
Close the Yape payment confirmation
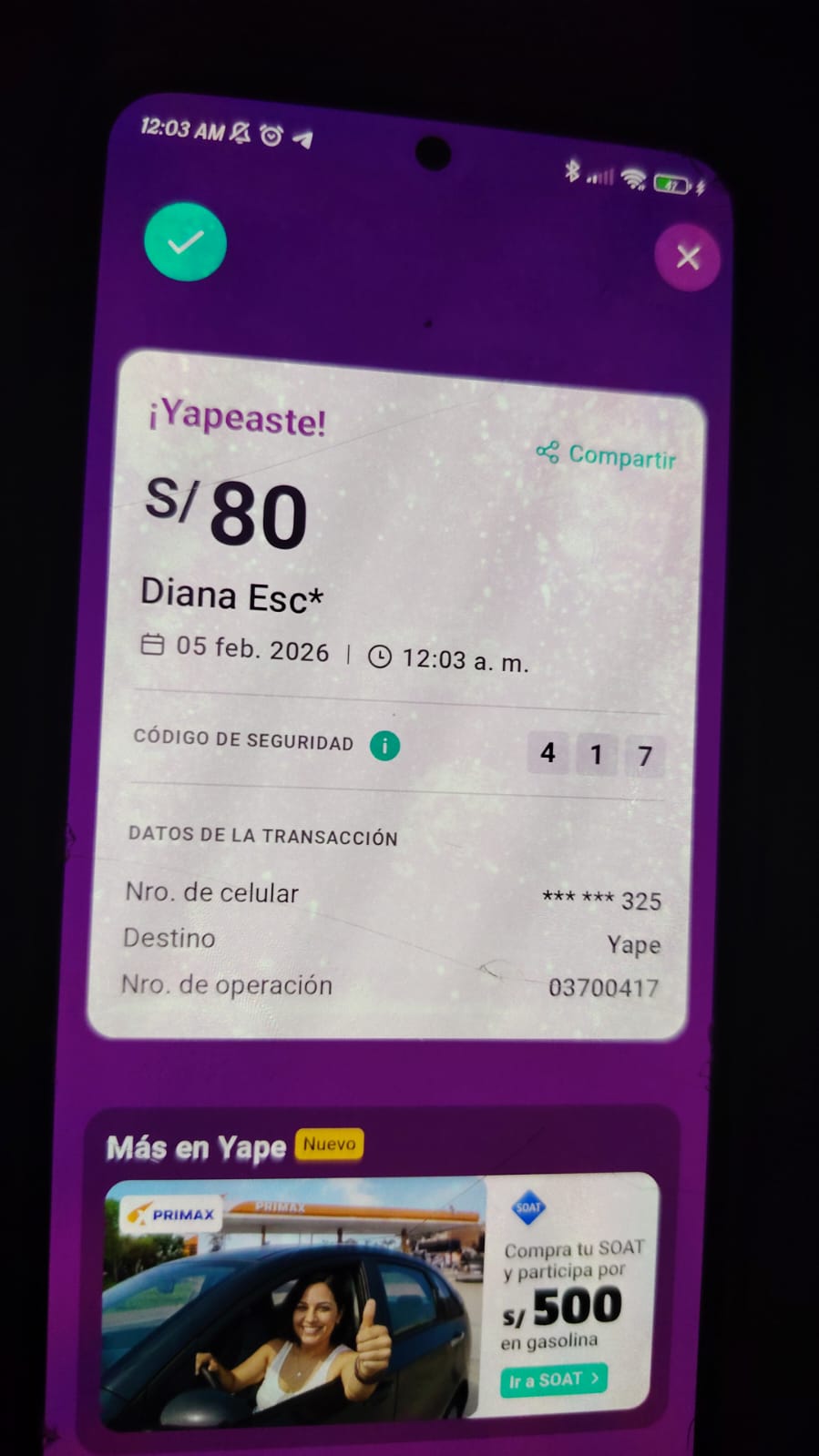tap(688, 258)
